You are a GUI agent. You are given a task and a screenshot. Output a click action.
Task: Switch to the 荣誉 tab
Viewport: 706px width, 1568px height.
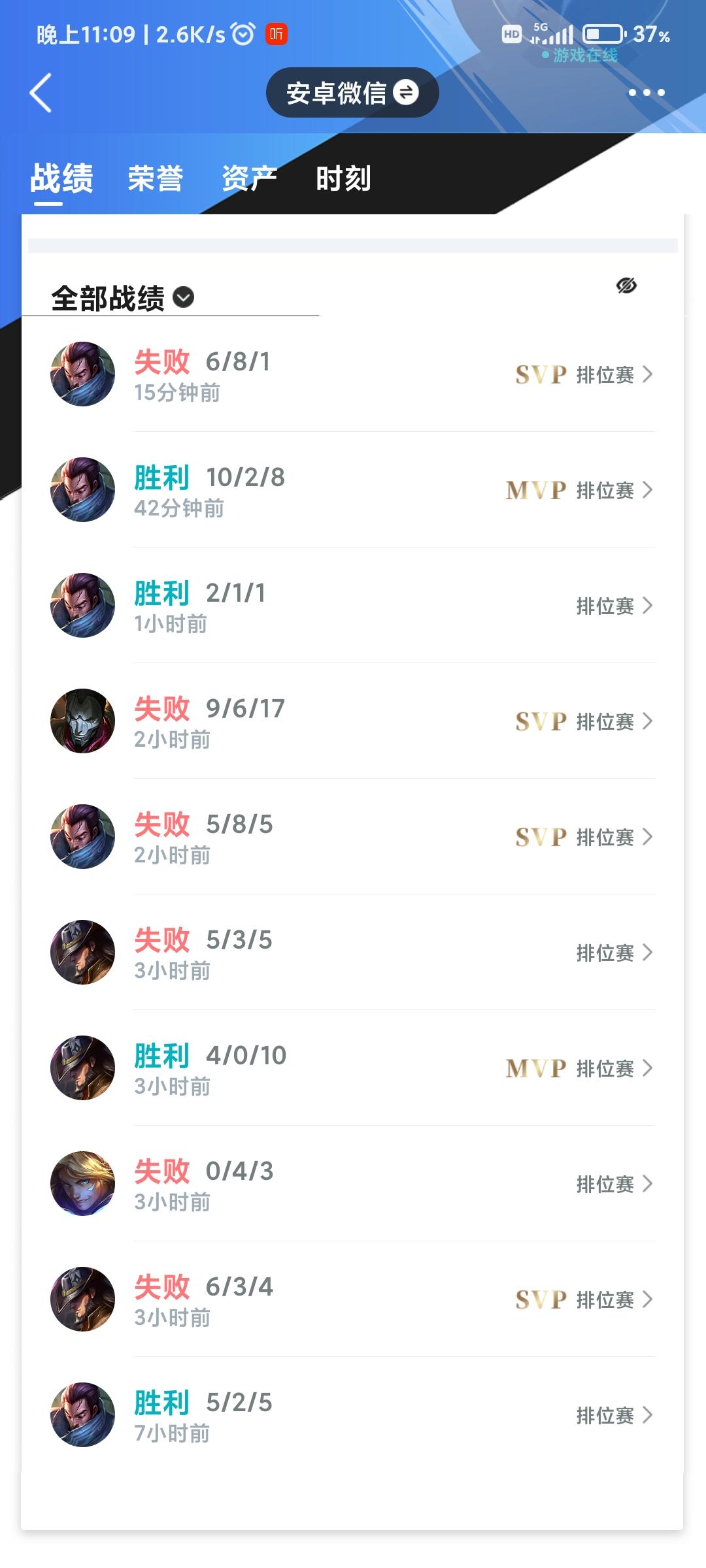(155, 178)
